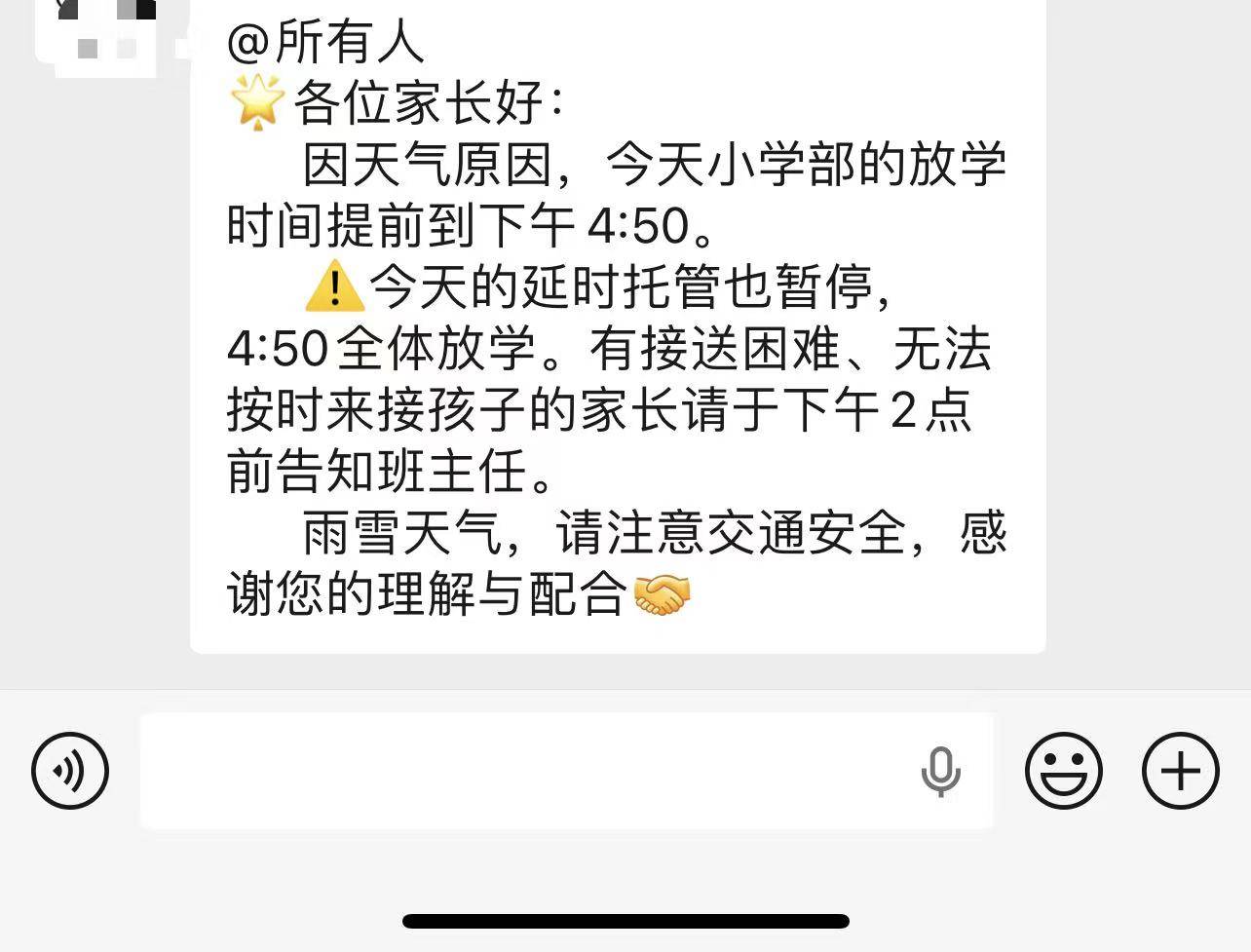This screenshot has width=1251, height=952.
Task: Tap the microphone dictation icon
Action: pos(940,771)
